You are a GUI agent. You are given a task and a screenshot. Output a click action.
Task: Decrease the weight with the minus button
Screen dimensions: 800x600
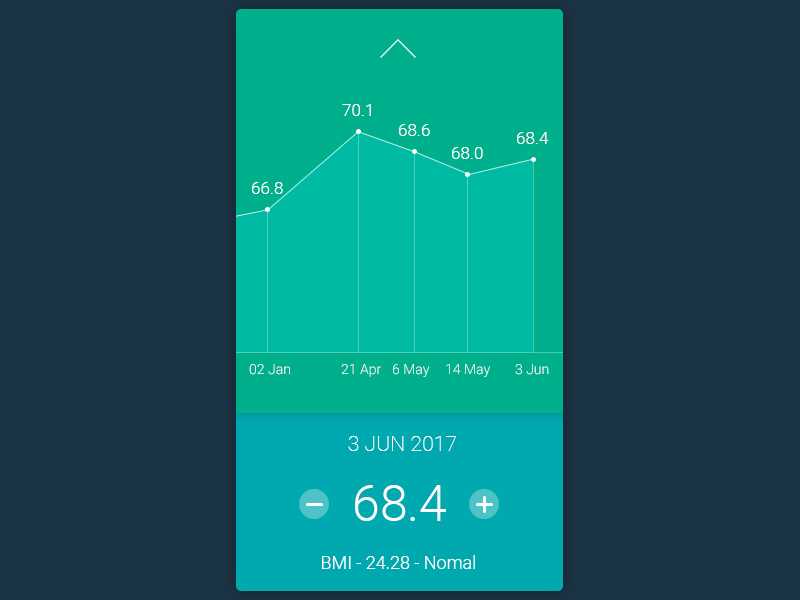(314, 504)
